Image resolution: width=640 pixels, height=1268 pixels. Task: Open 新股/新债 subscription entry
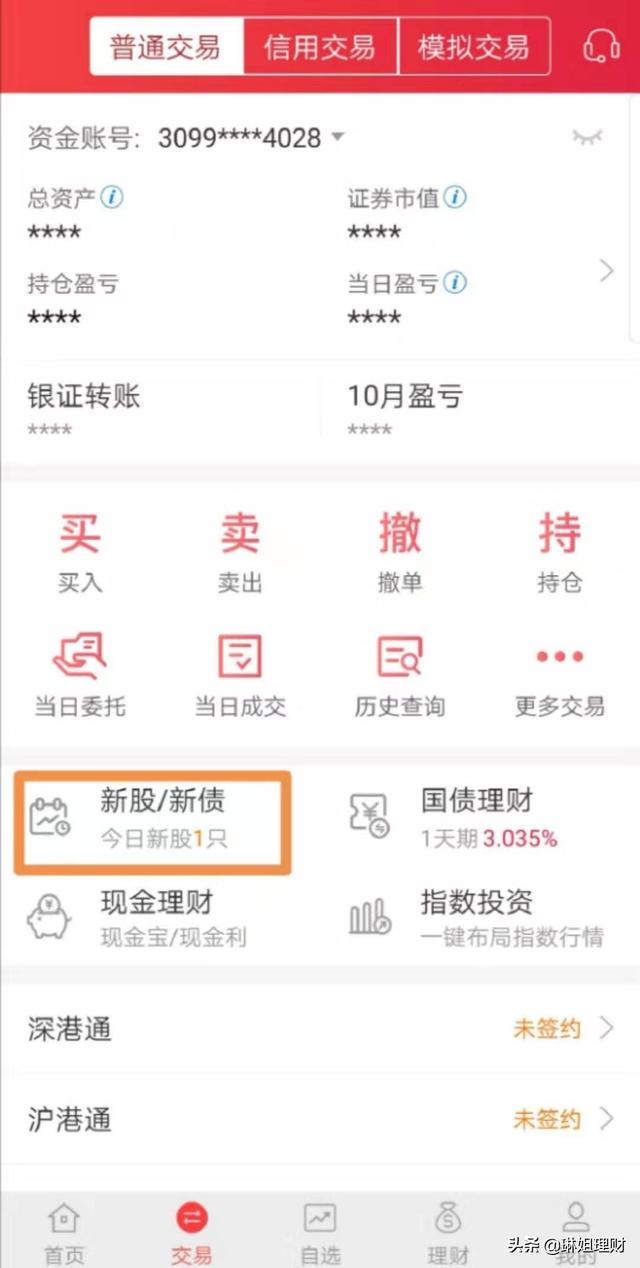point(153,820)
